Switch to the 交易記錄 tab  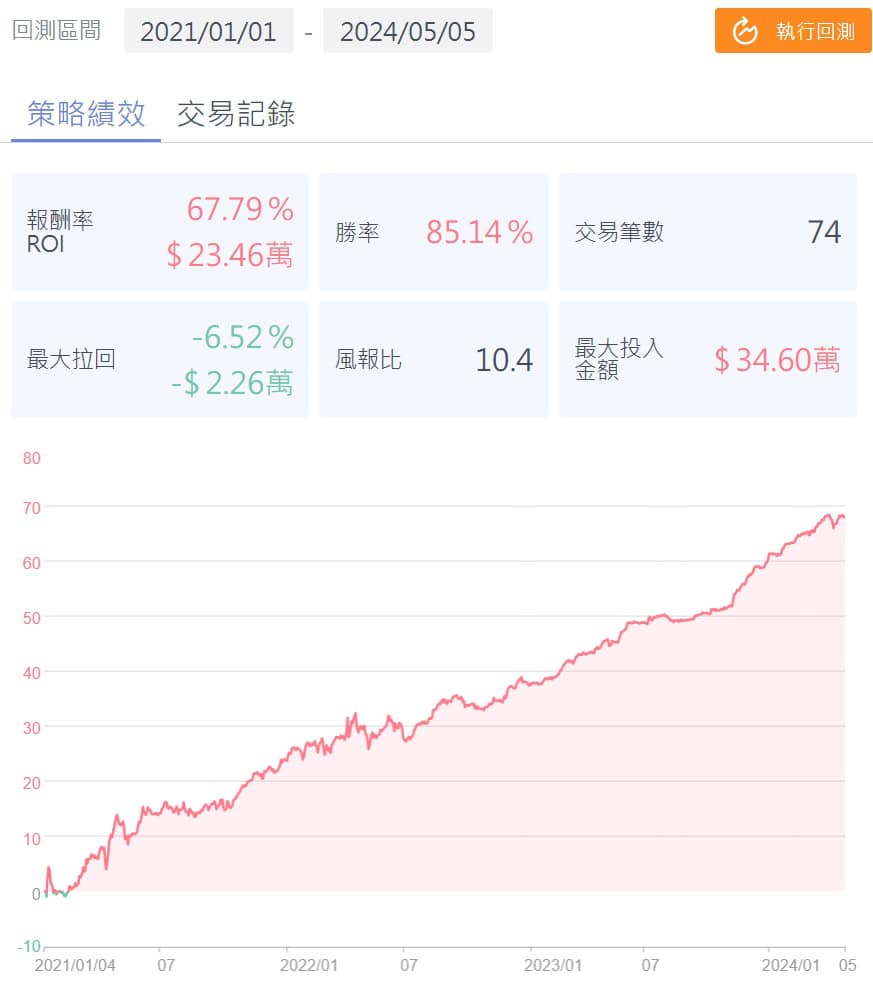236,114
